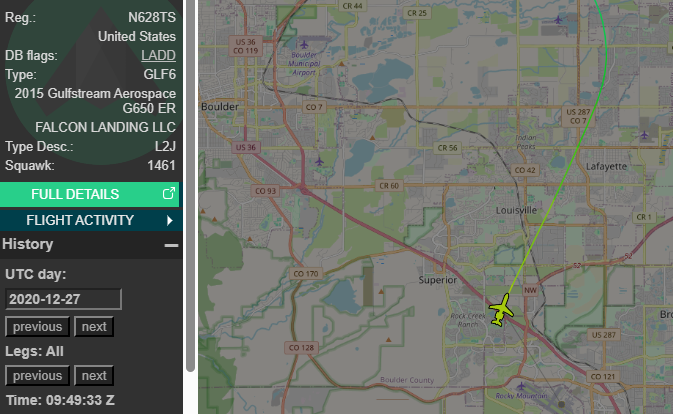The width and height of the screenshot is (673, 414).
Task: Expand the FLIGHT ACTIVITY section
Action: coord(90,220)
